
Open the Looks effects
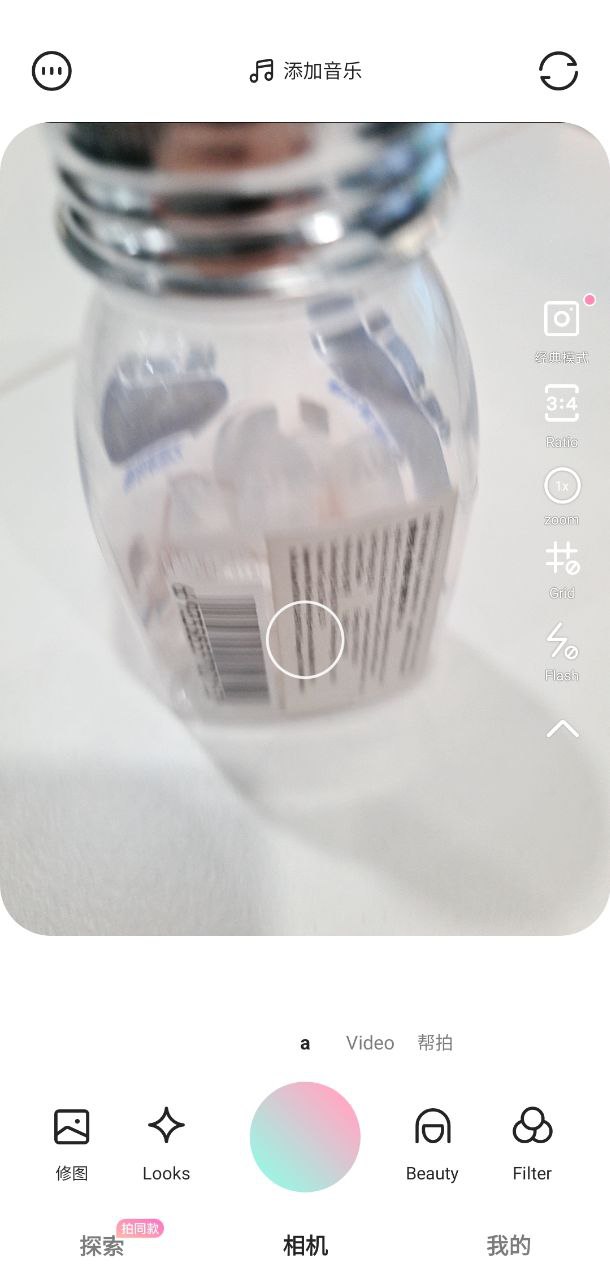pyautogui.click(x=166, y=1143)
